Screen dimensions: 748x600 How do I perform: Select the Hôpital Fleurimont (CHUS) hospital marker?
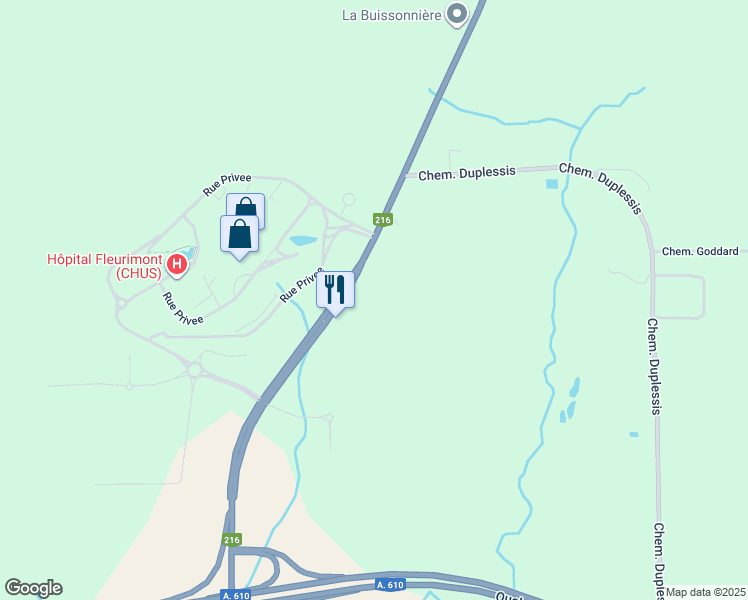(177, 265)
